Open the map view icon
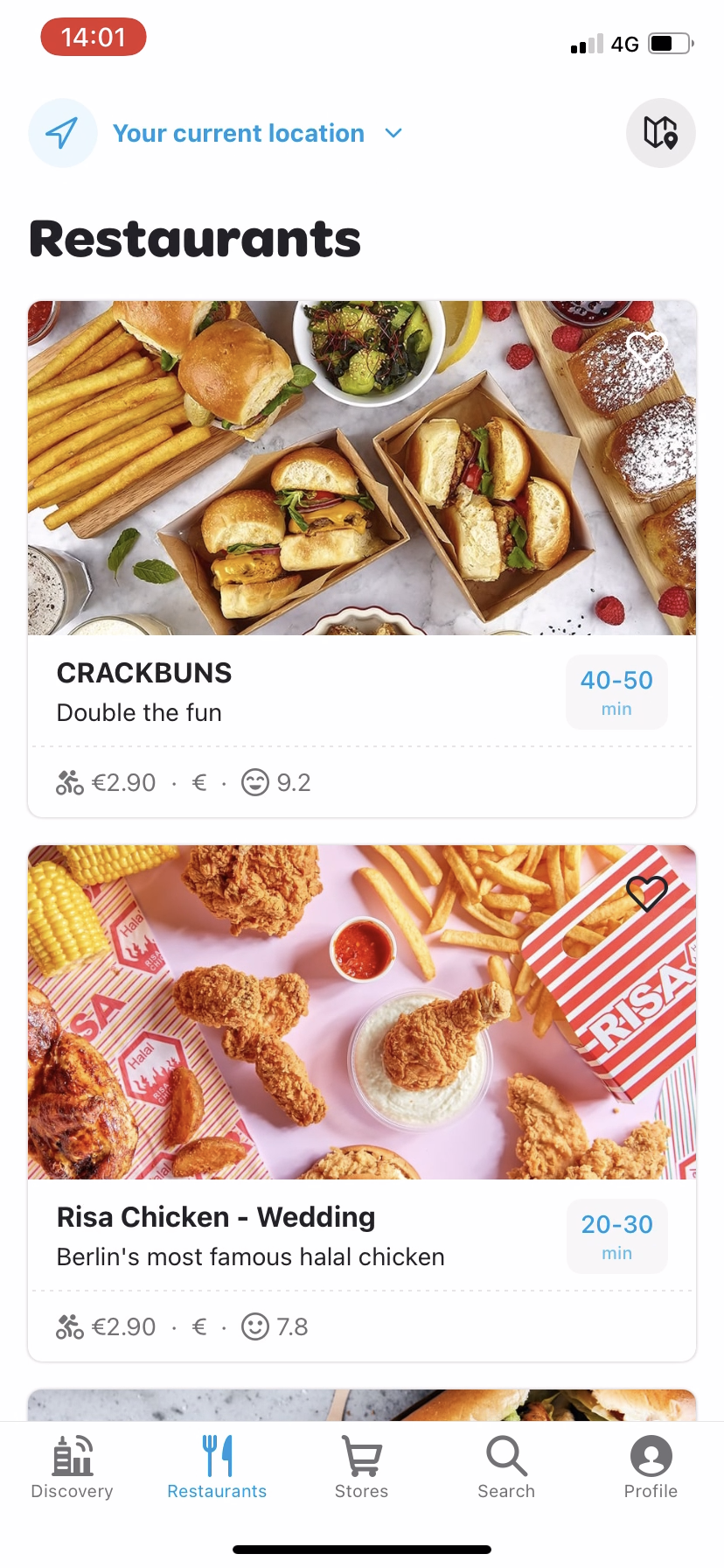Viewport: 724px width, 1568px height. point(660,133)
